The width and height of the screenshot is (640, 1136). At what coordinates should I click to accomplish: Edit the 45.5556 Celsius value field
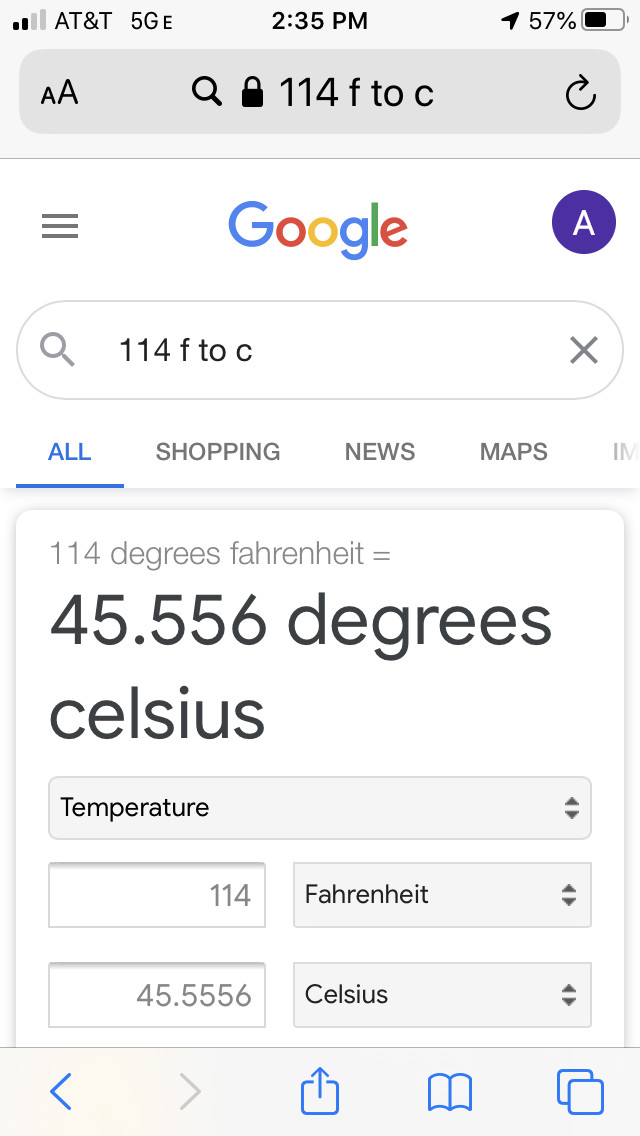[x=157, y=995]
